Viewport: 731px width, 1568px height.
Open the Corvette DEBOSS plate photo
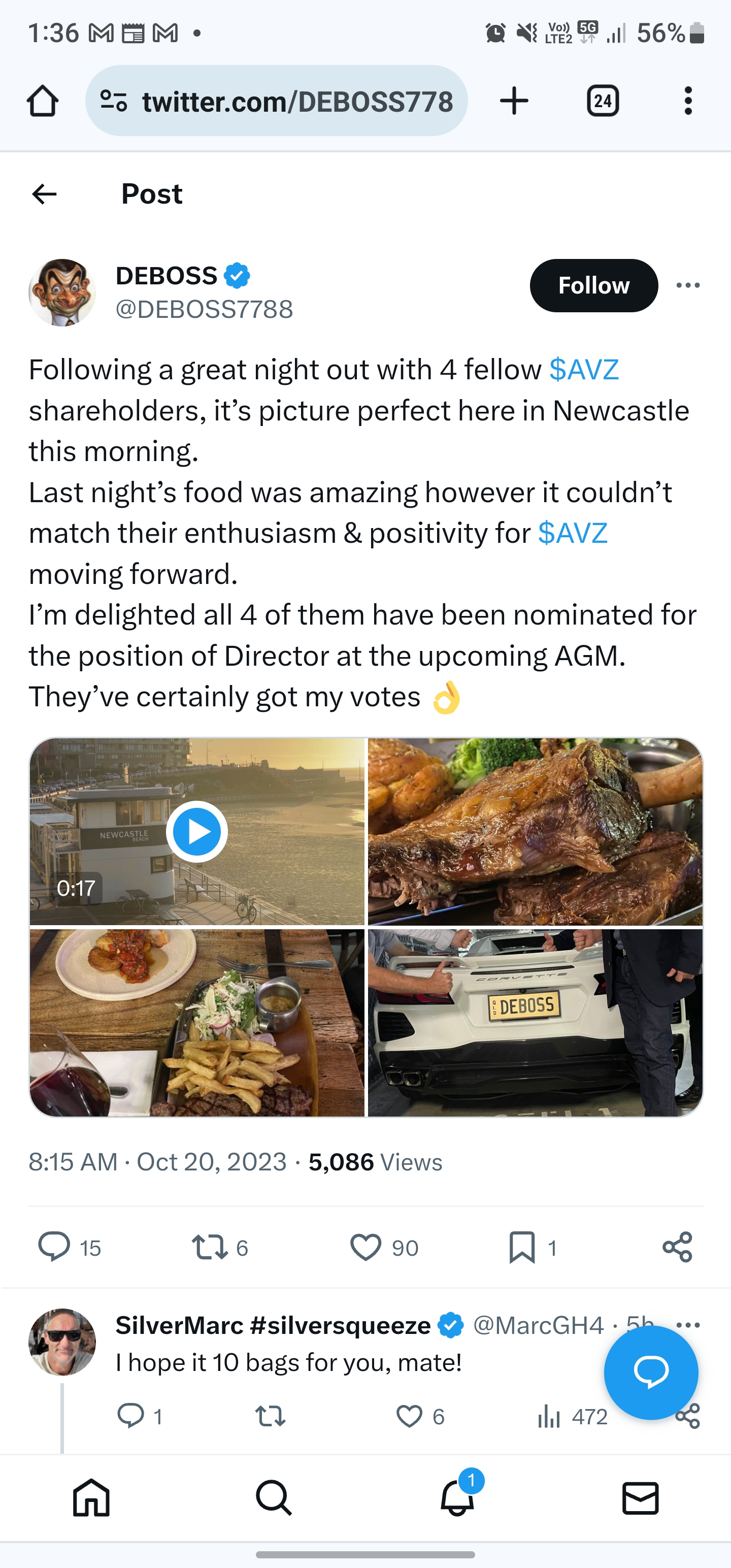pos(535,1023)
